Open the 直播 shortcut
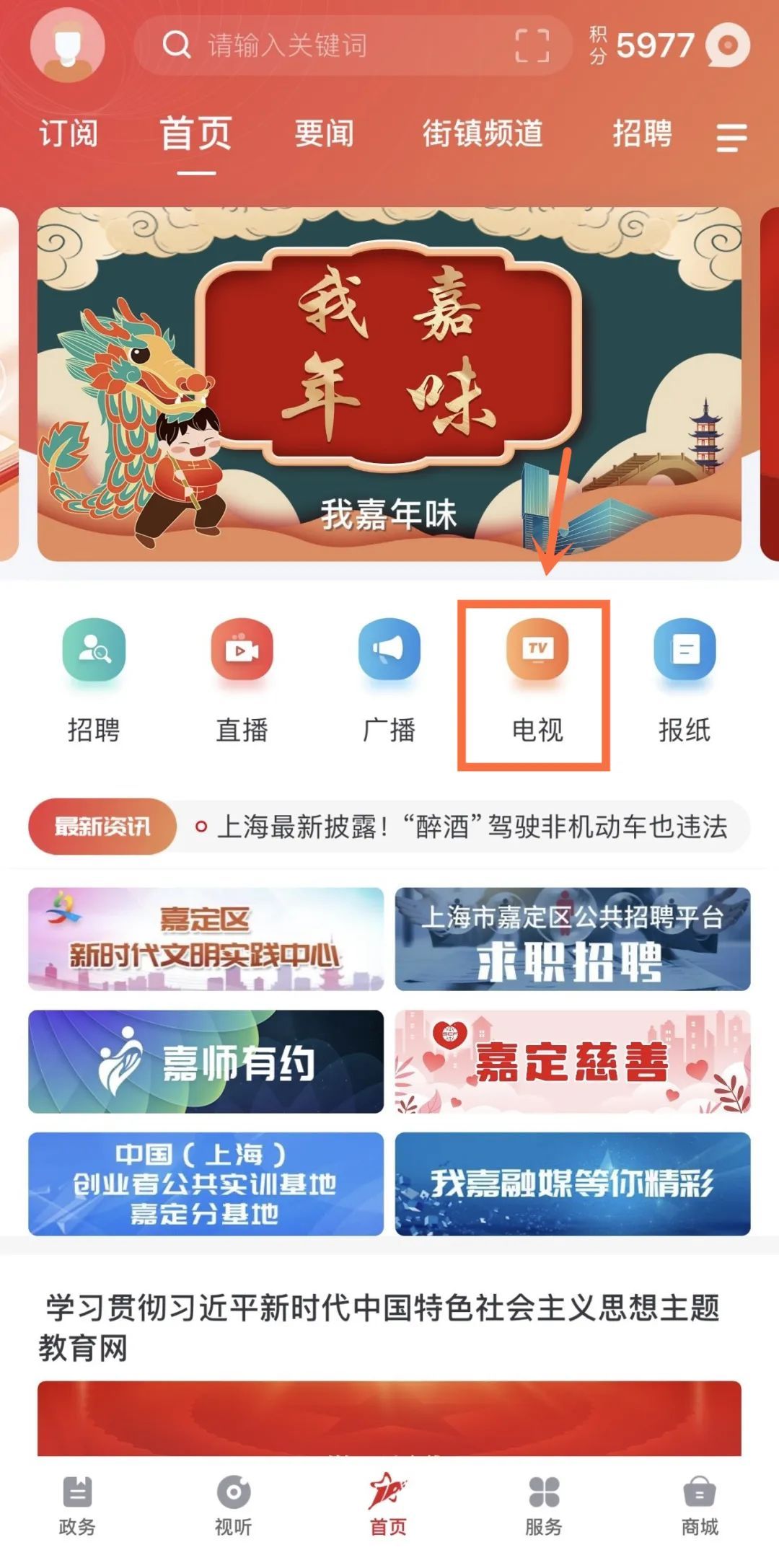 point(242,679)
